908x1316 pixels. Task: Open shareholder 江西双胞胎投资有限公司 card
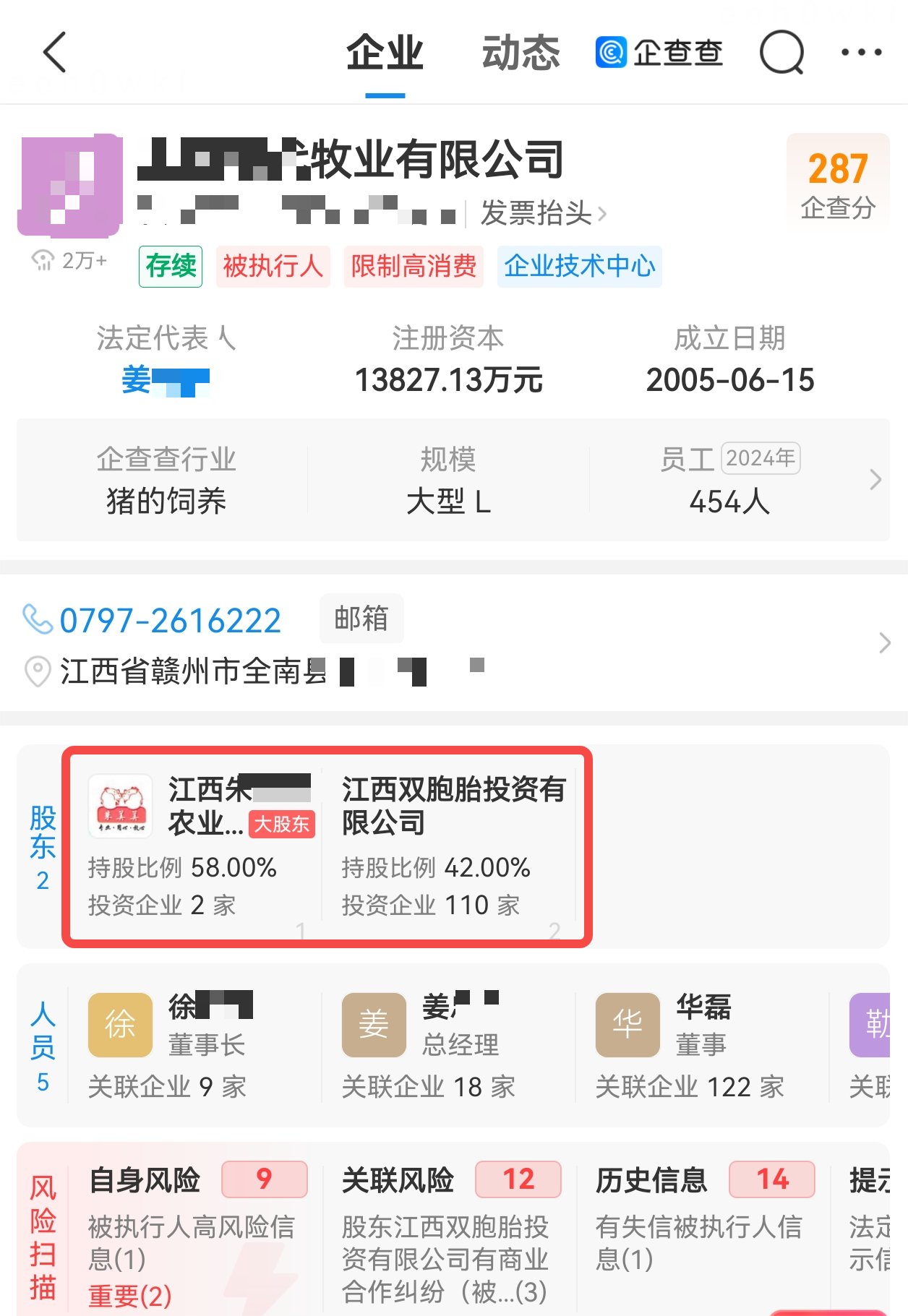pyautogui.click(x=452, y=846)
